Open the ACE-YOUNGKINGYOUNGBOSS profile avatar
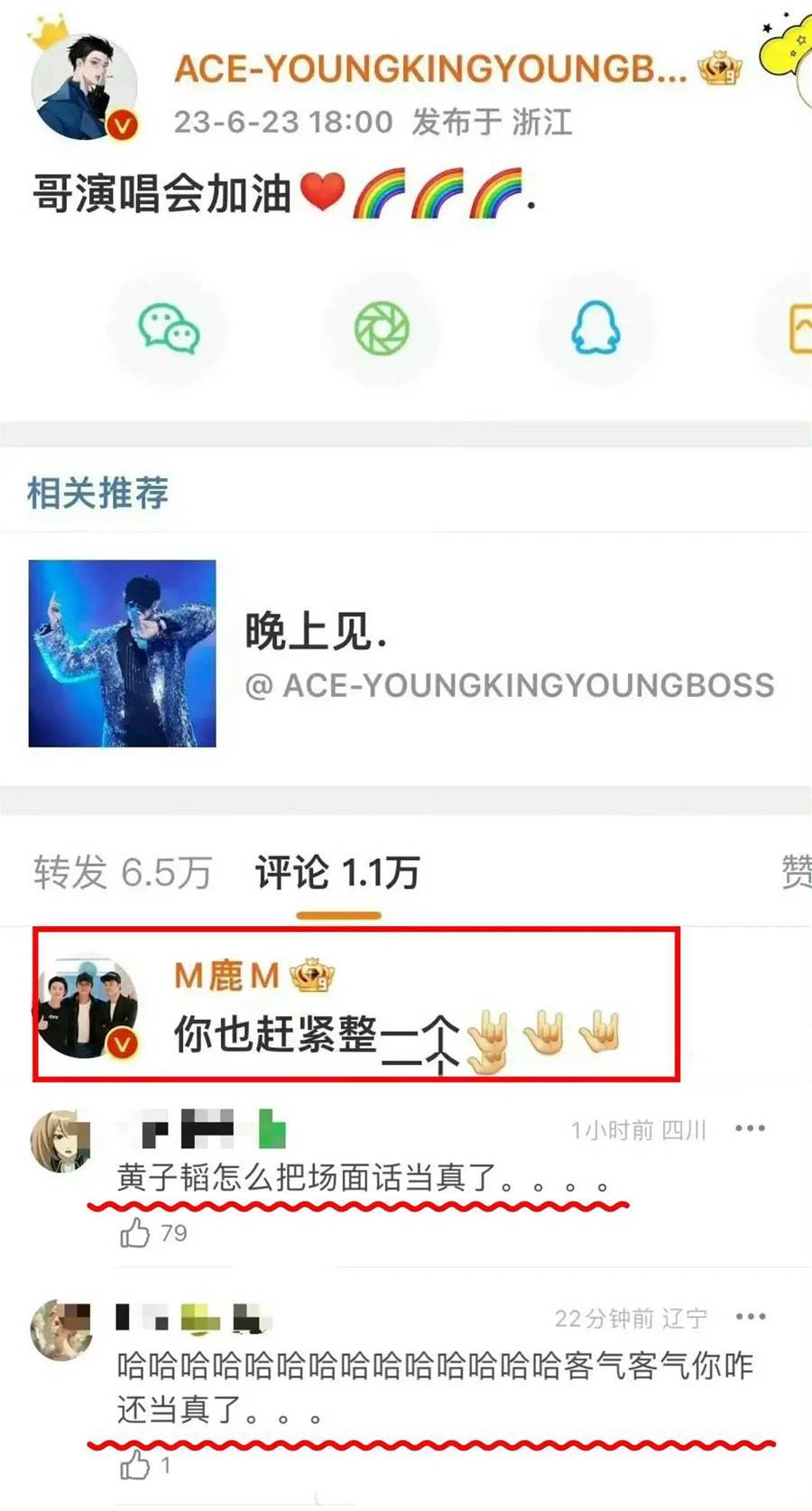Image resolution: width=812 pixels, height=1511 pixels. point(85,89)
